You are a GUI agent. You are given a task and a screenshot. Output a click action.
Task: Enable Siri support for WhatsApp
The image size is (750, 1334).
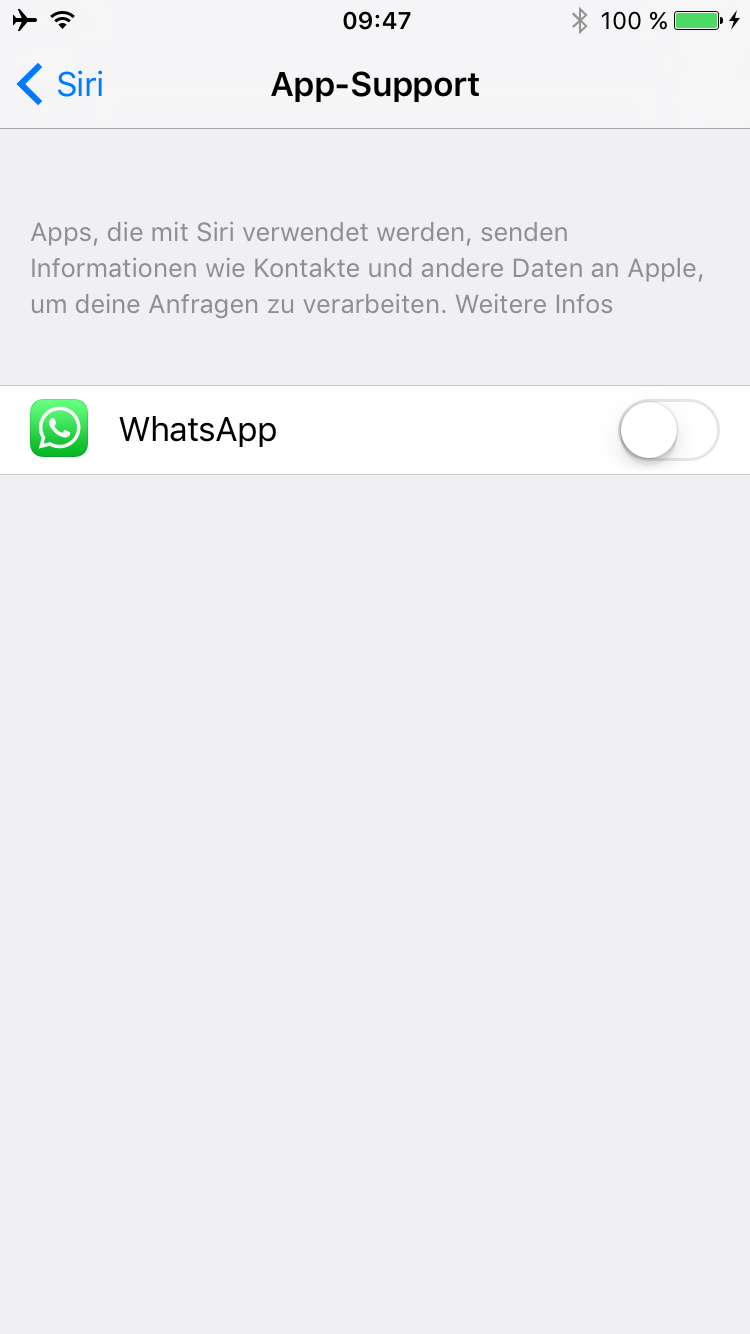(668, 430)
